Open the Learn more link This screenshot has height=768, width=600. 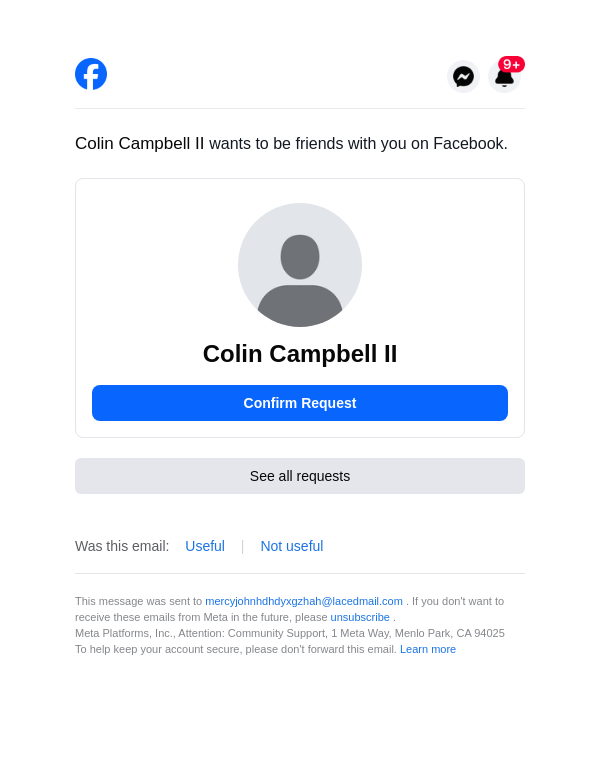(x=428, y=649)
